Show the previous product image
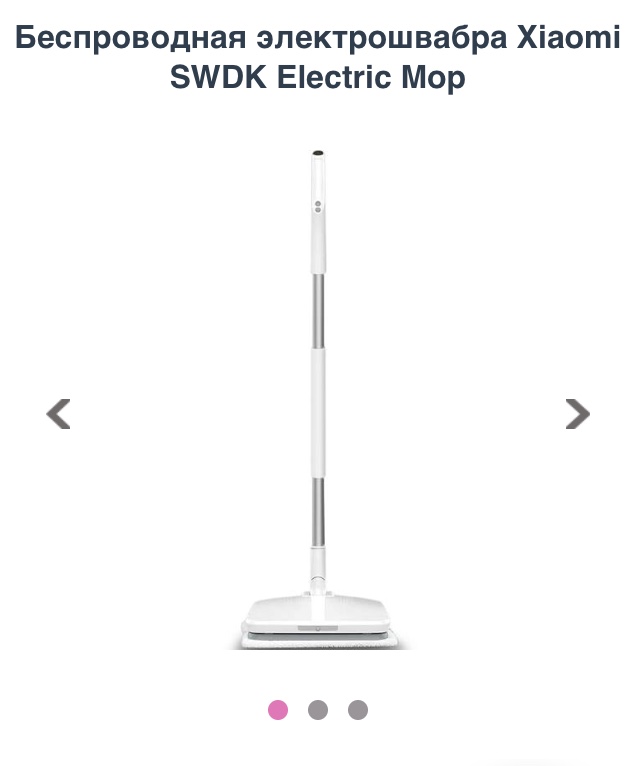 (59, 414)
